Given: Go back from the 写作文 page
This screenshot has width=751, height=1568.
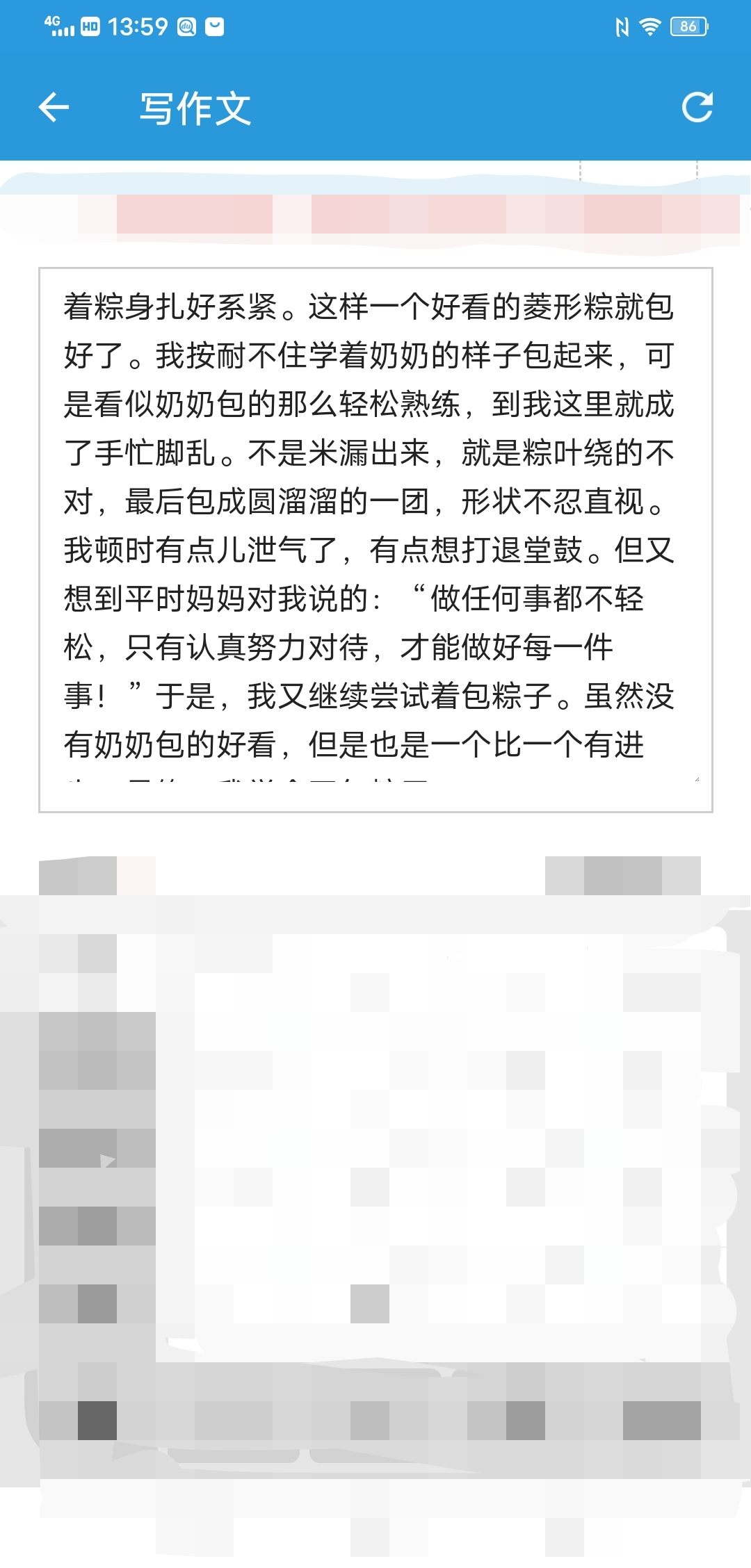Looking at the screenshot, I should (54, 108).
